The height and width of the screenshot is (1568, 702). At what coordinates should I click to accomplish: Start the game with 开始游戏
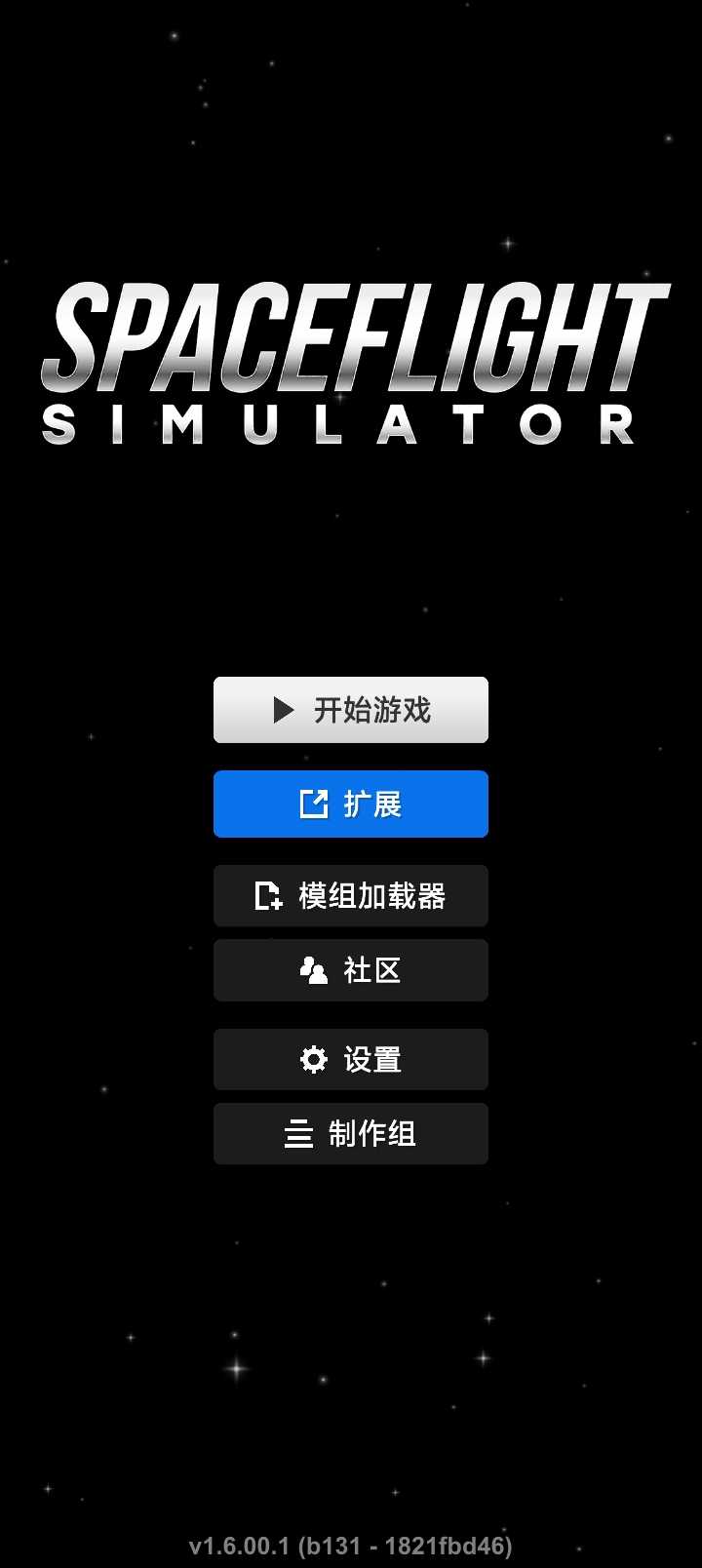pyautogui.click(x=351, y=710)
